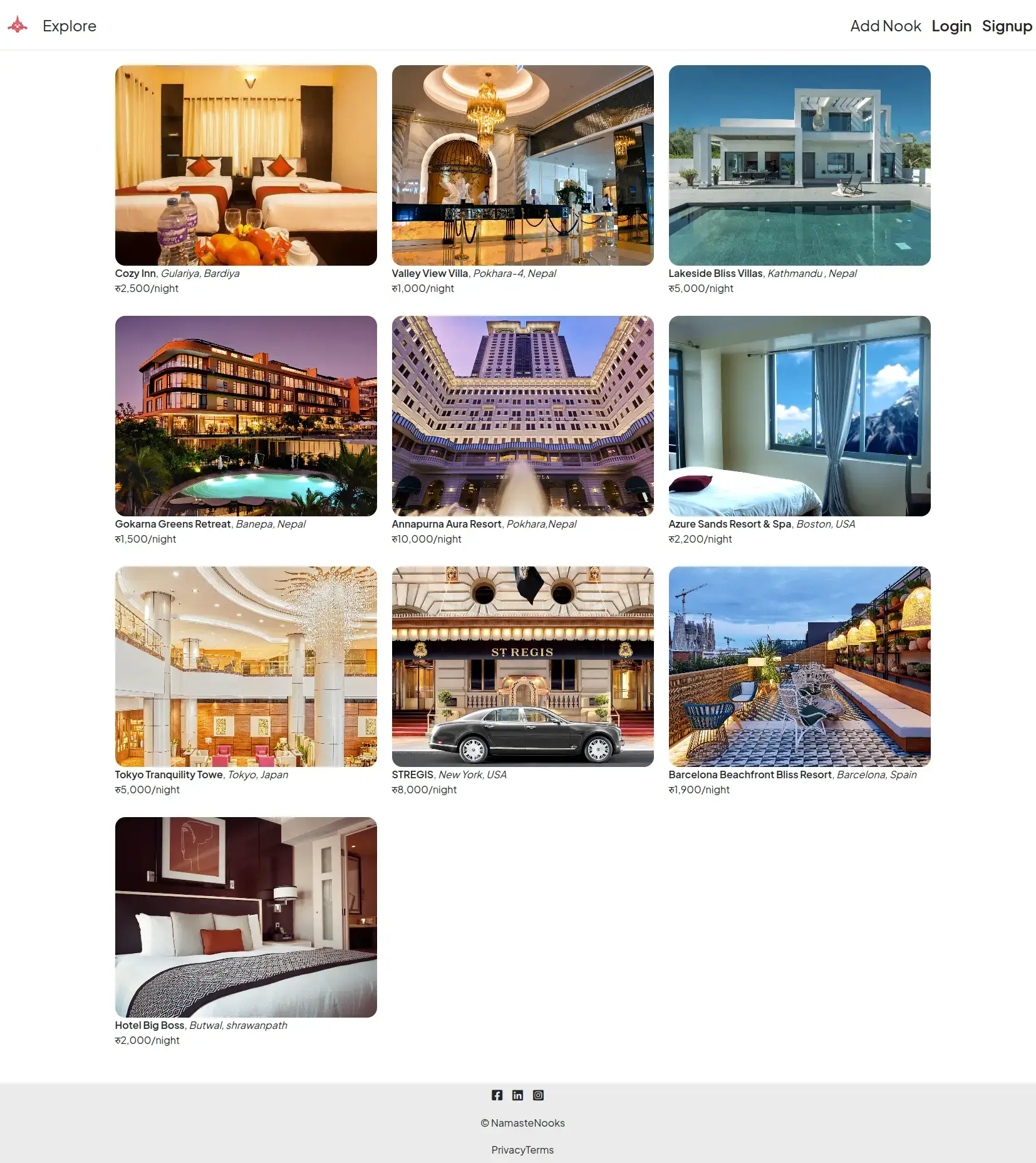Go to Signup
The width and height of the screenshot is (1036, 1163).
pos(1007,26)
